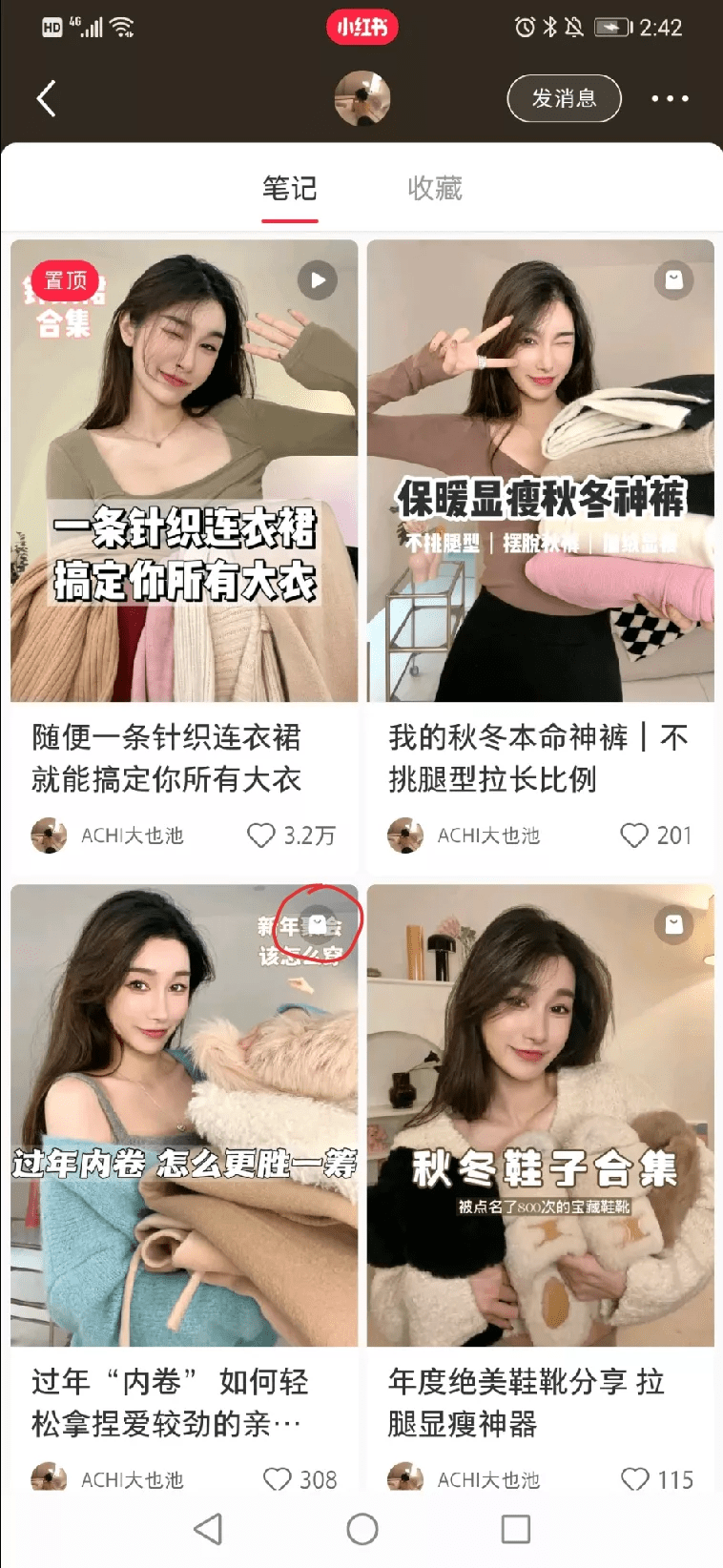Screen dimensions: 723x1568
Task: Open recent apps from the navigation bar
Action: 516,1530
